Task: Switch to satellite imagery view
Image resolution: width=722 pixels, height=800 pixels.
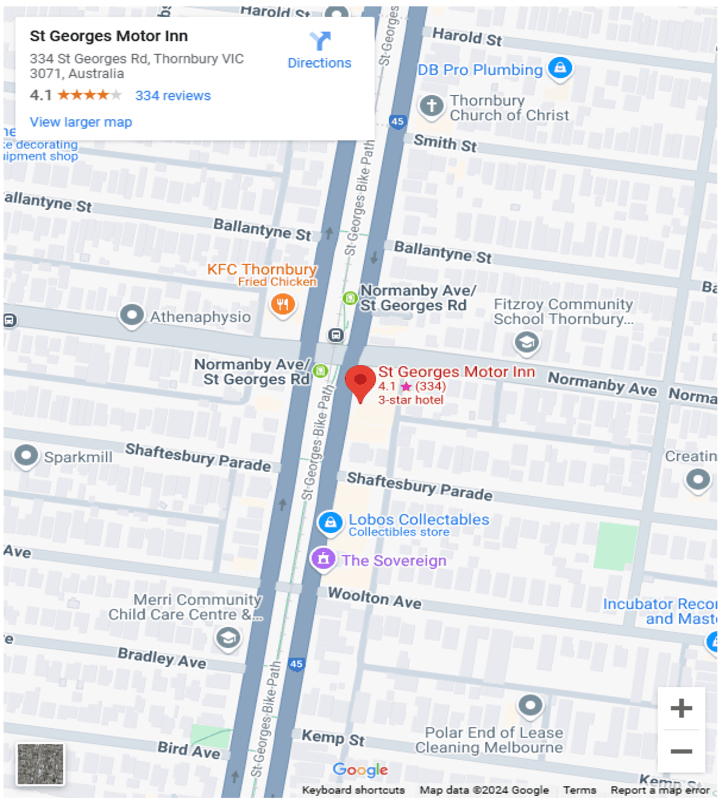Action: click(x=41, y=764)
